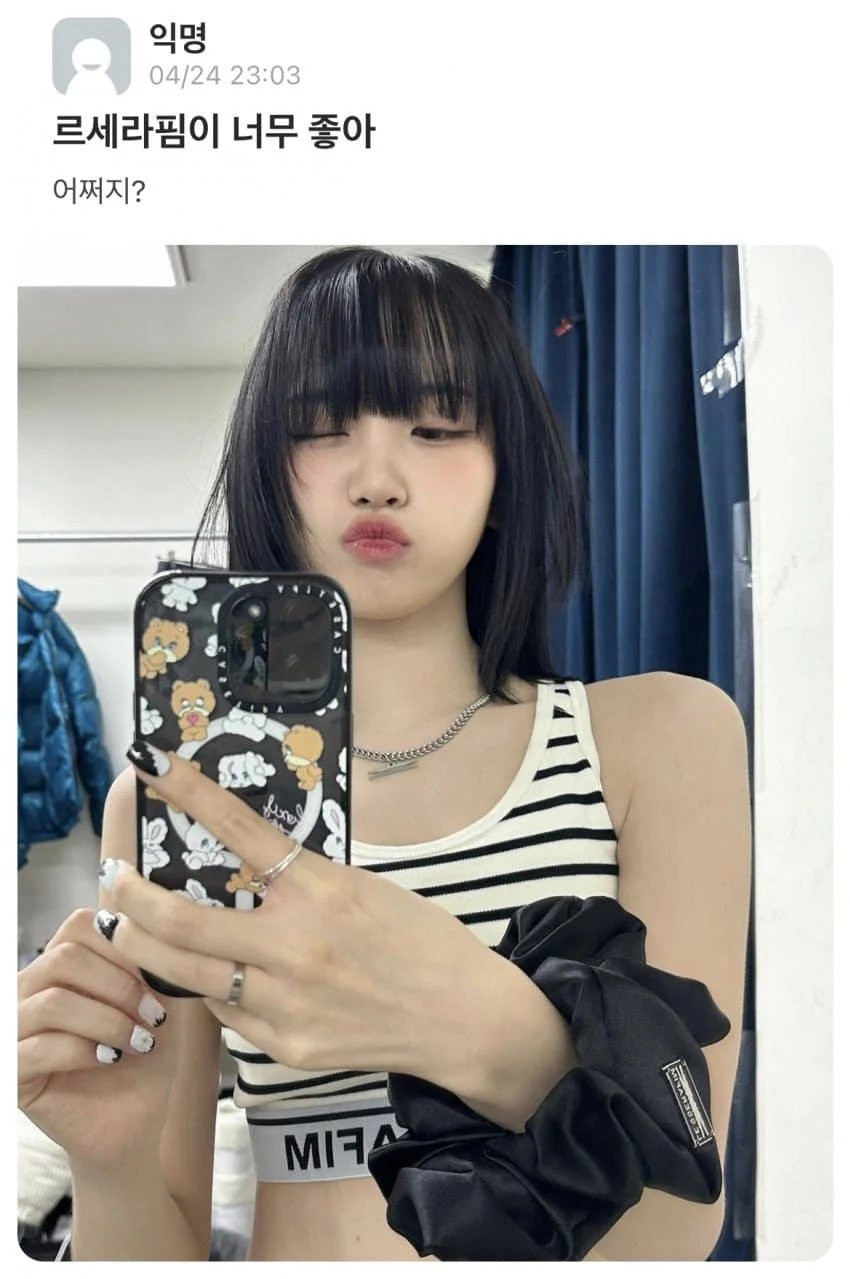
Task: Tap the anonymous 익명 profile avatar
Action: tap(91, 56)
